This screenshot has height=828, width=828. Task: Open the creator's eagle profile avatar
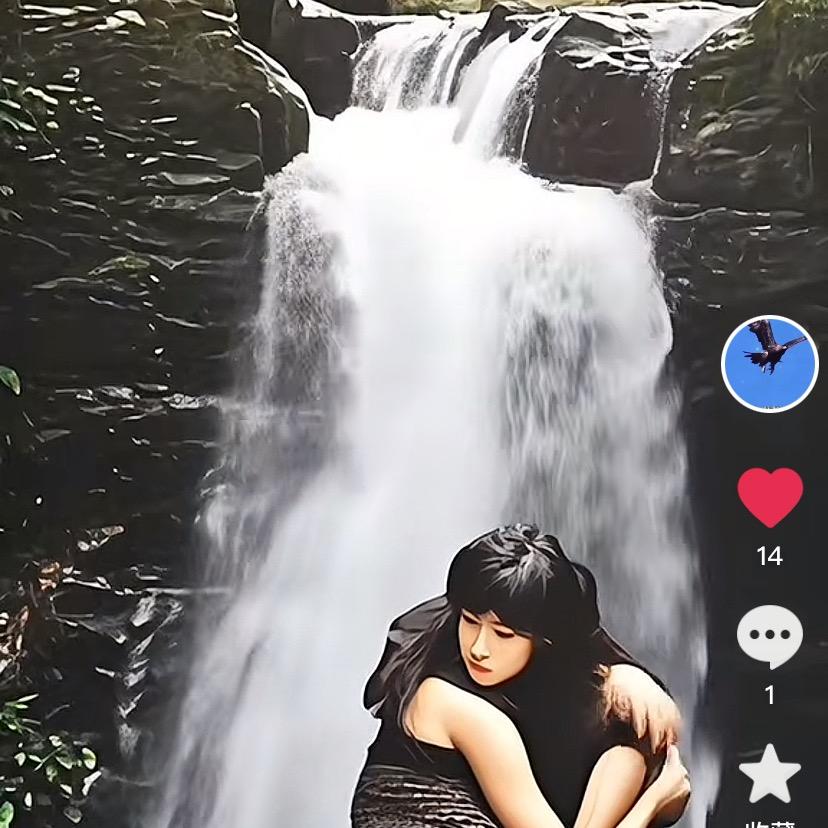coord(769,364)
